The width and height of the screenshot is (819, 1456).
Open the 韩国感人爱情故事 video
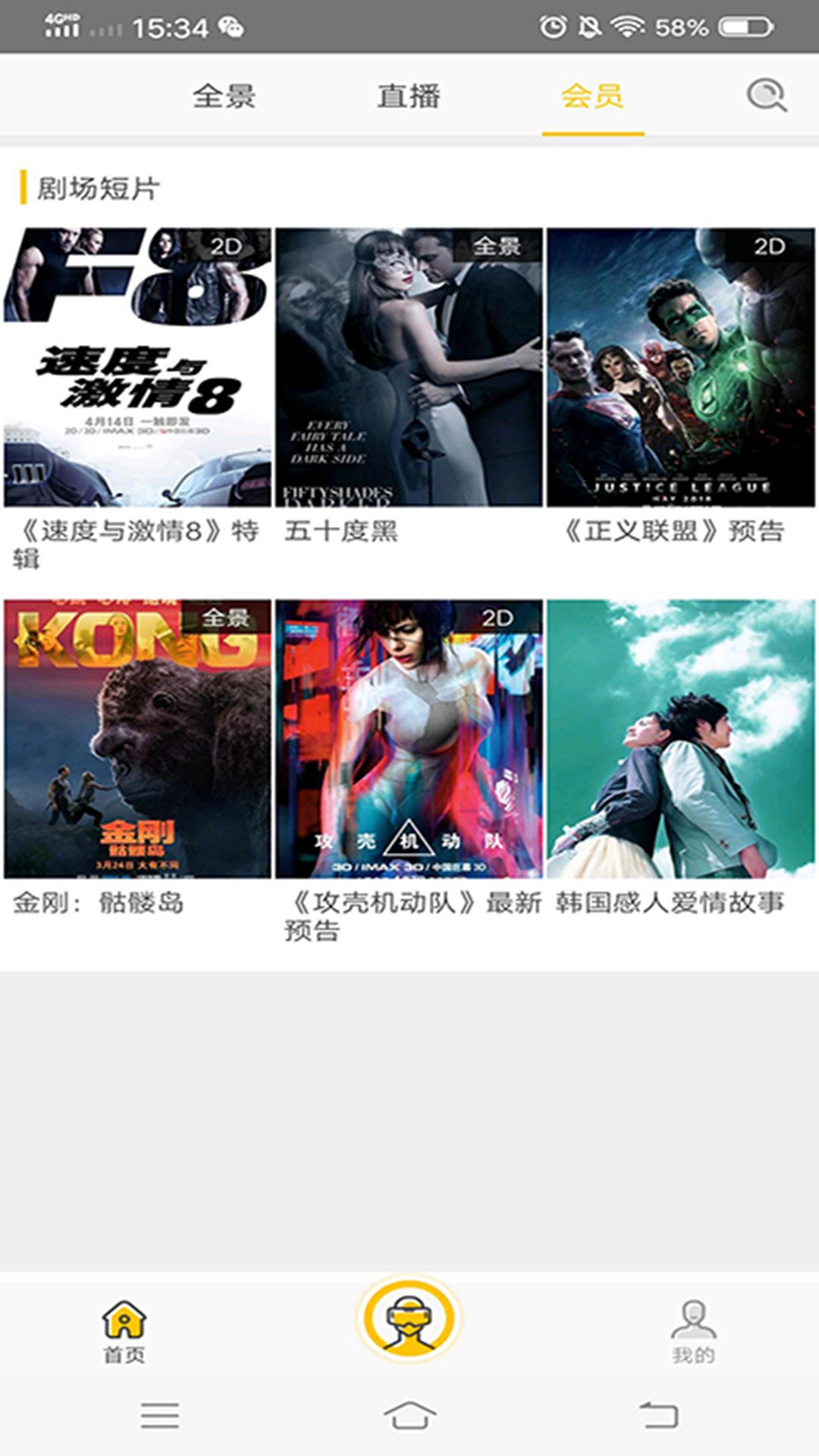click(x=680, y=739)
